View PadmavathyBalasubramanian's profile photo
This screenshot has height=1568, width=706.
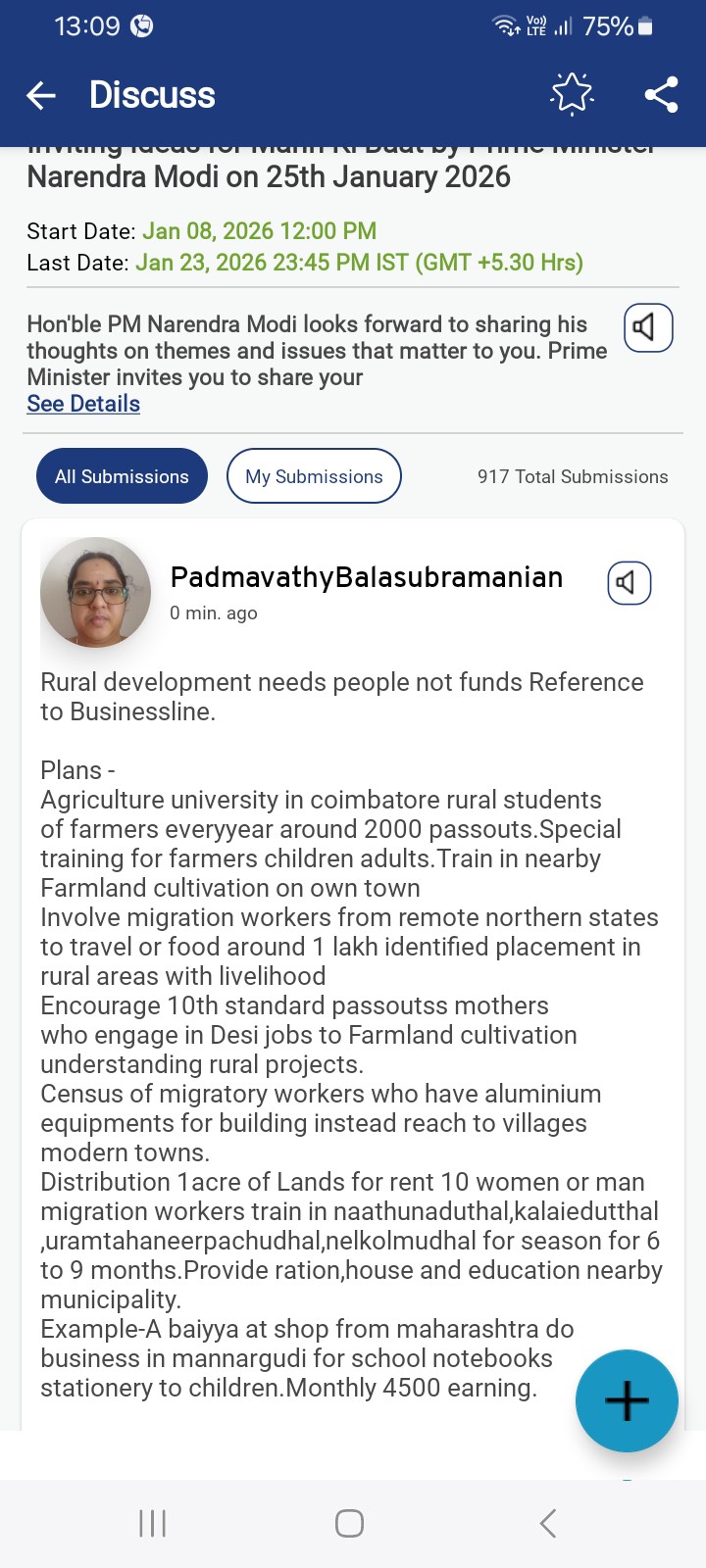95,592
